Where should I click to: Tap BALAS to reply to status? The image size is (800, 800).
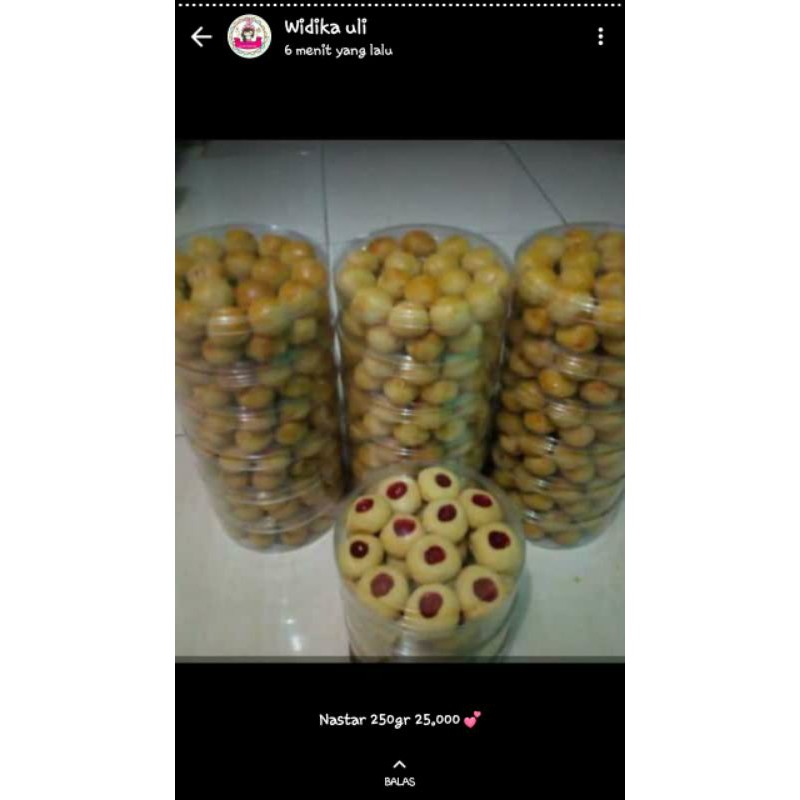click(399, 773)
